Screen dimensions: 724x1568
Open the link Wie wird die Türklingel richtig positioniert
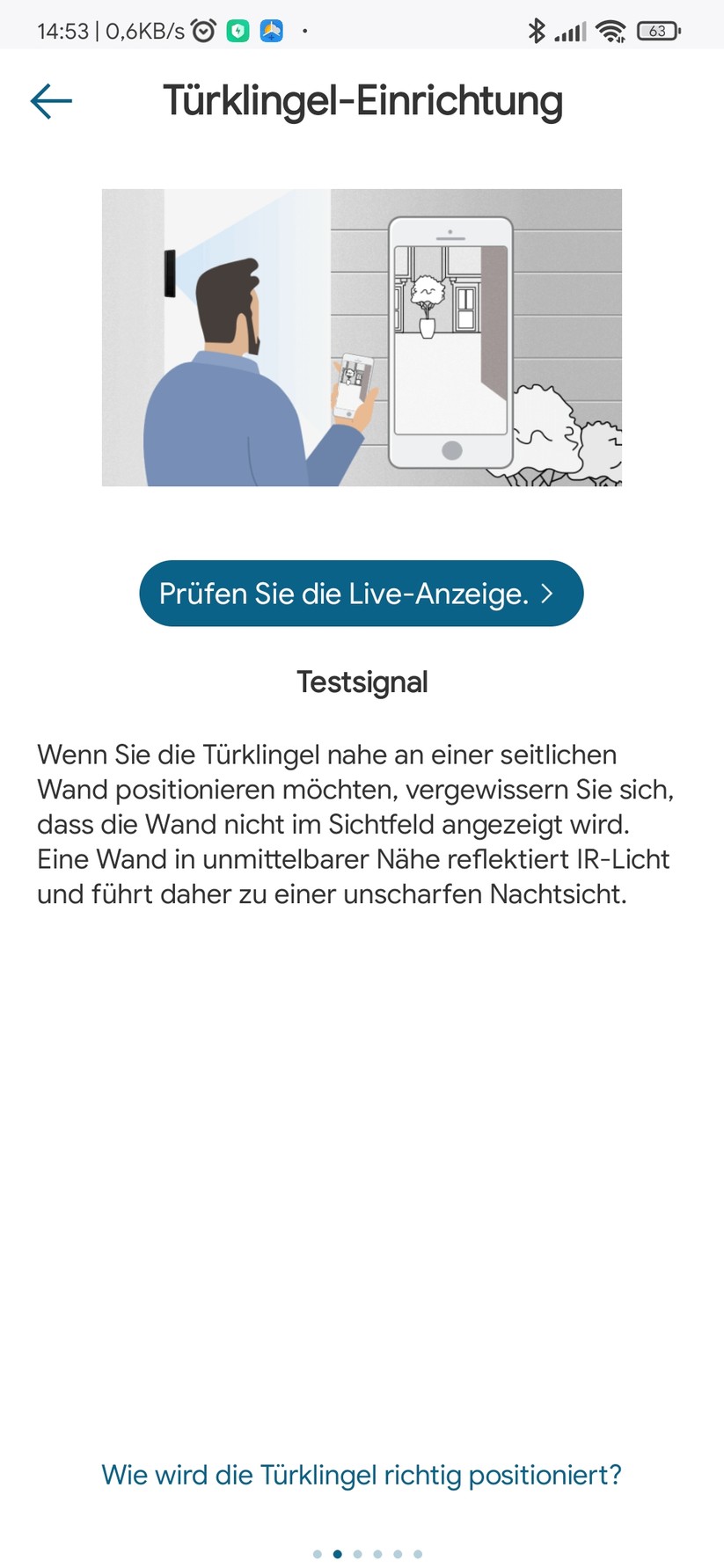coord(362,1474)
